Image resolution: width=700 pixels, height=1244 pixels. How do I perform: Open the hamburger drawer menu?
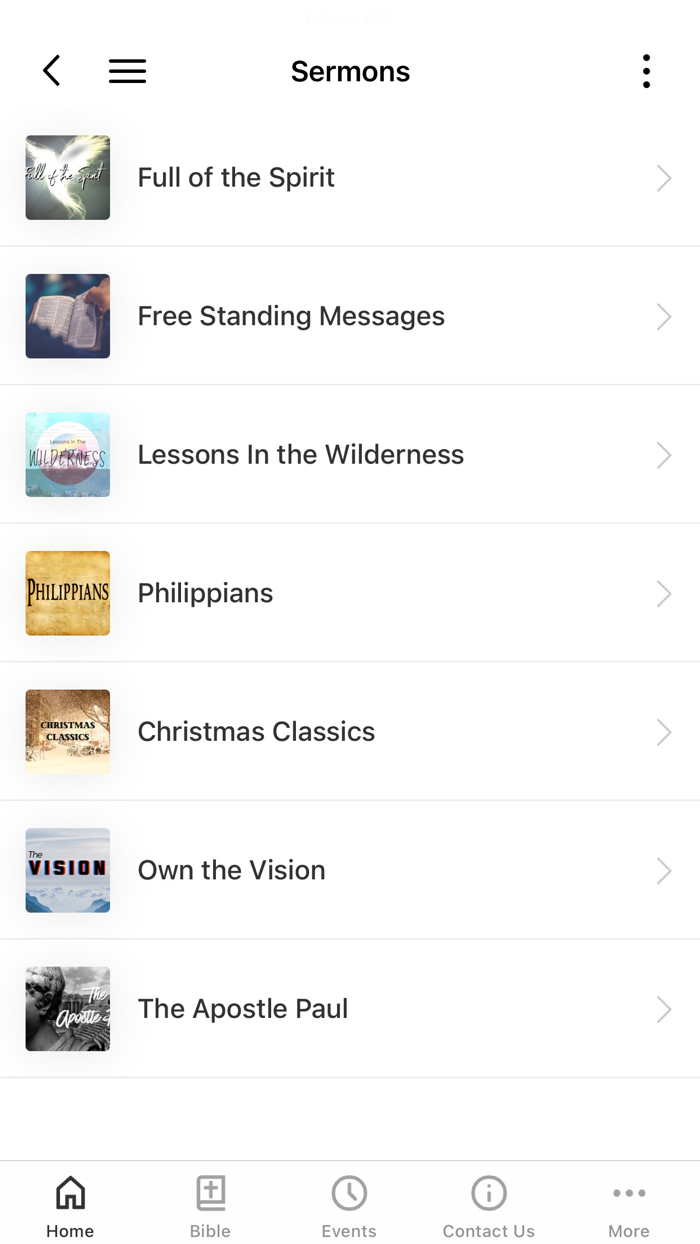click(x=127, y=71)
